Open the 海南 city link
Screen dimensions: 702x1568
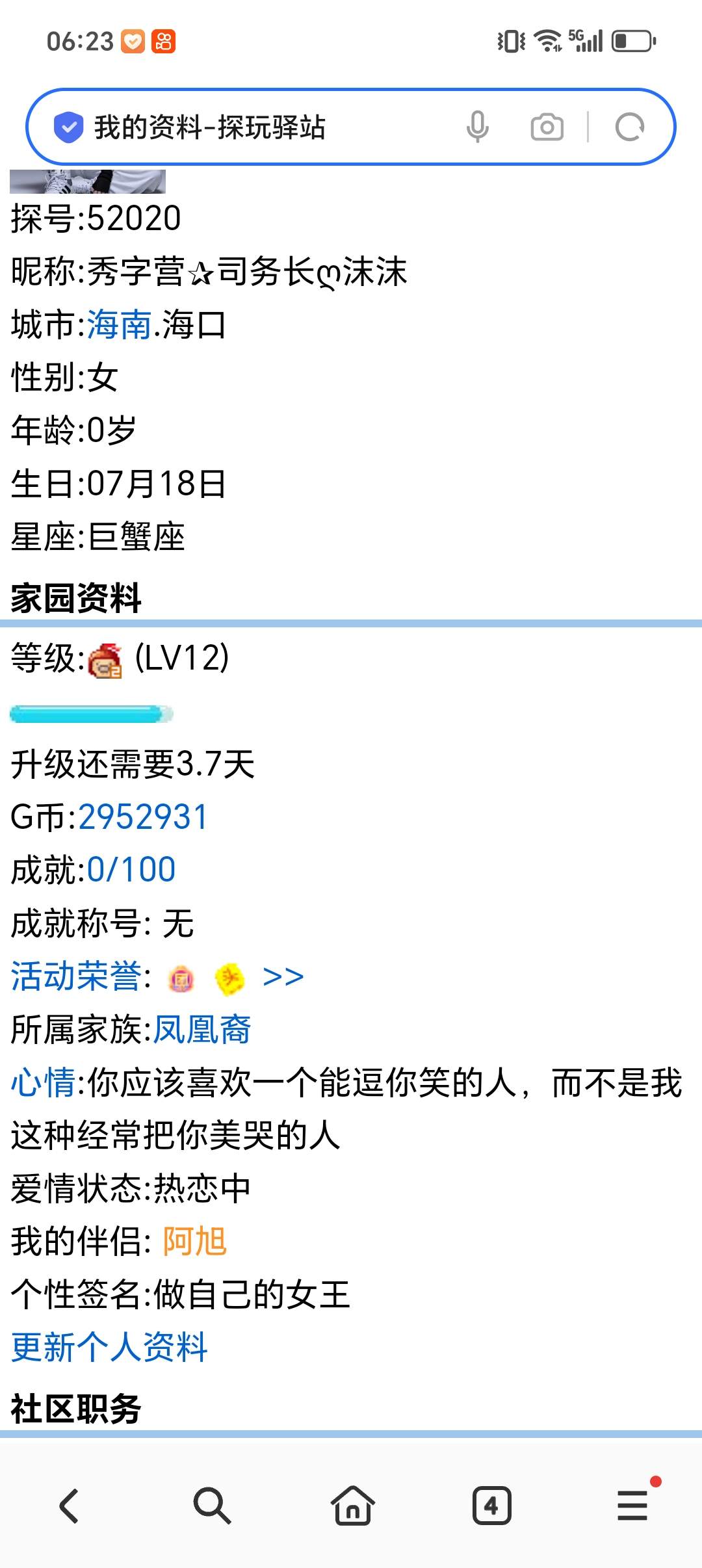click(119, 324)
